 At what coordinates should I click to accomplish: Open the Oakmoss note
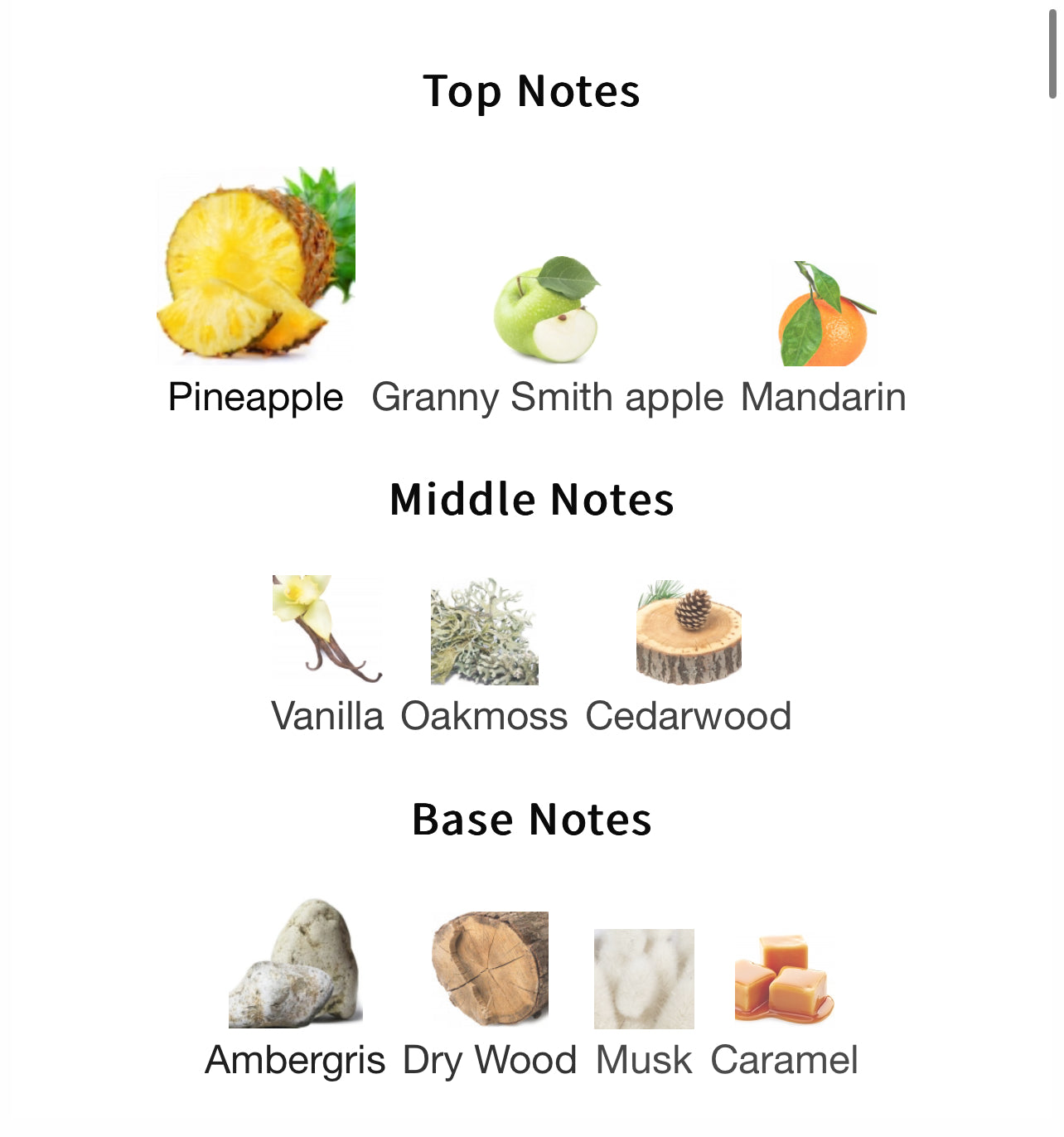[x=484, y=631]
